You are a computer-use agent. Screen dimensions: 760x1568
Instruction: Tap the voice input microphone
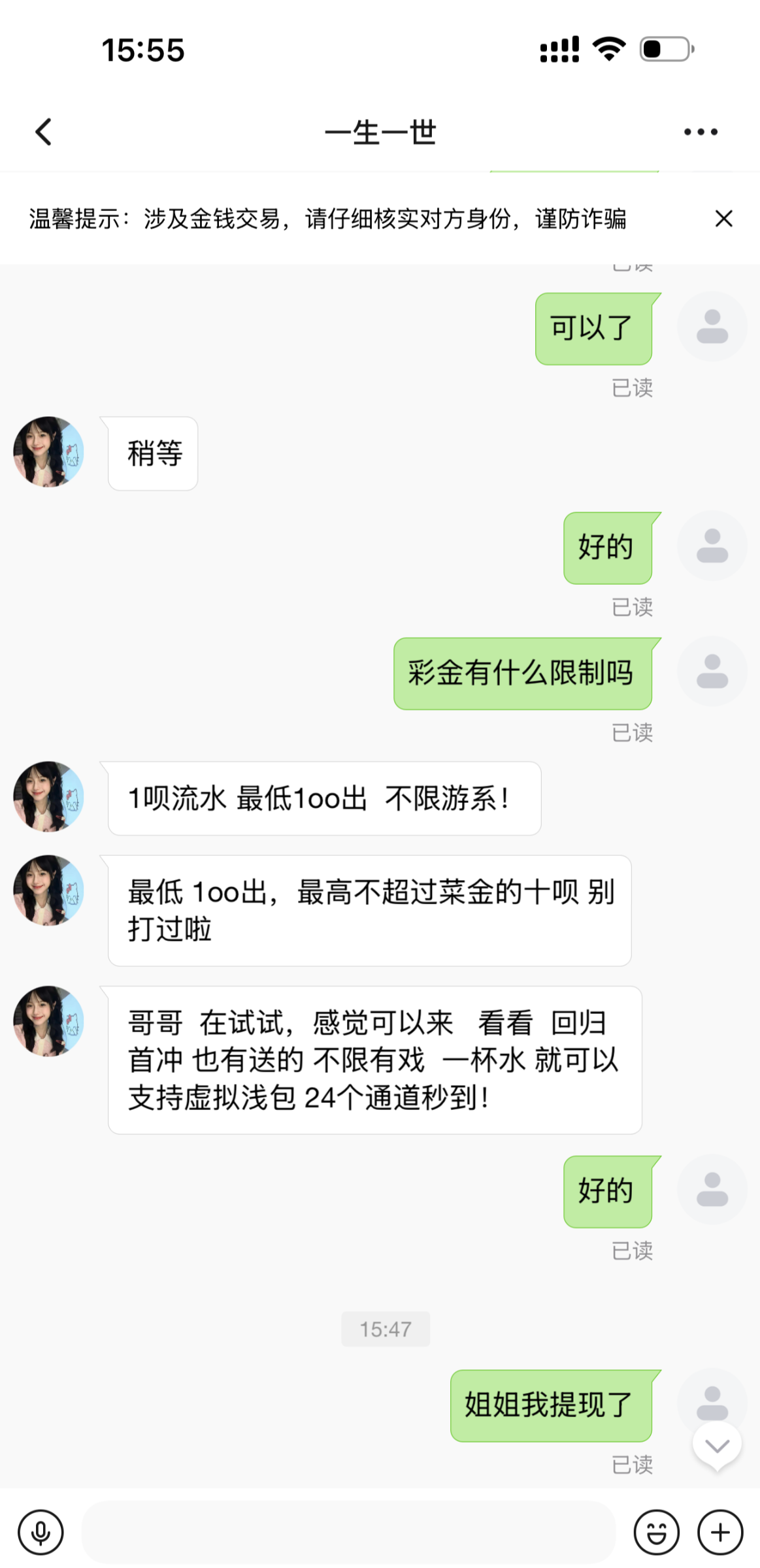pyautogui.click(x=41, y=1532)
